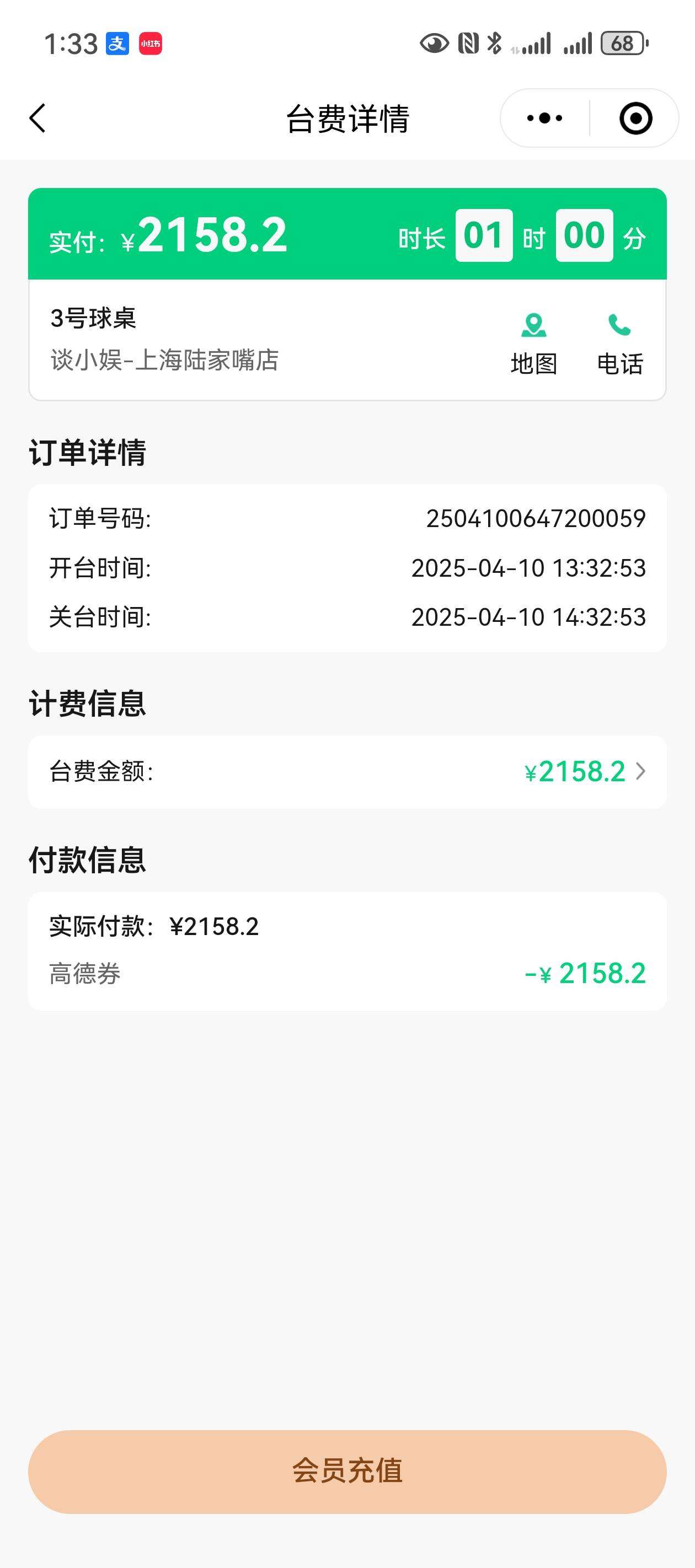This screenshot has width=695, height=1568.
Task: Open the mini program three-dot menu
Action: (544, 118)
